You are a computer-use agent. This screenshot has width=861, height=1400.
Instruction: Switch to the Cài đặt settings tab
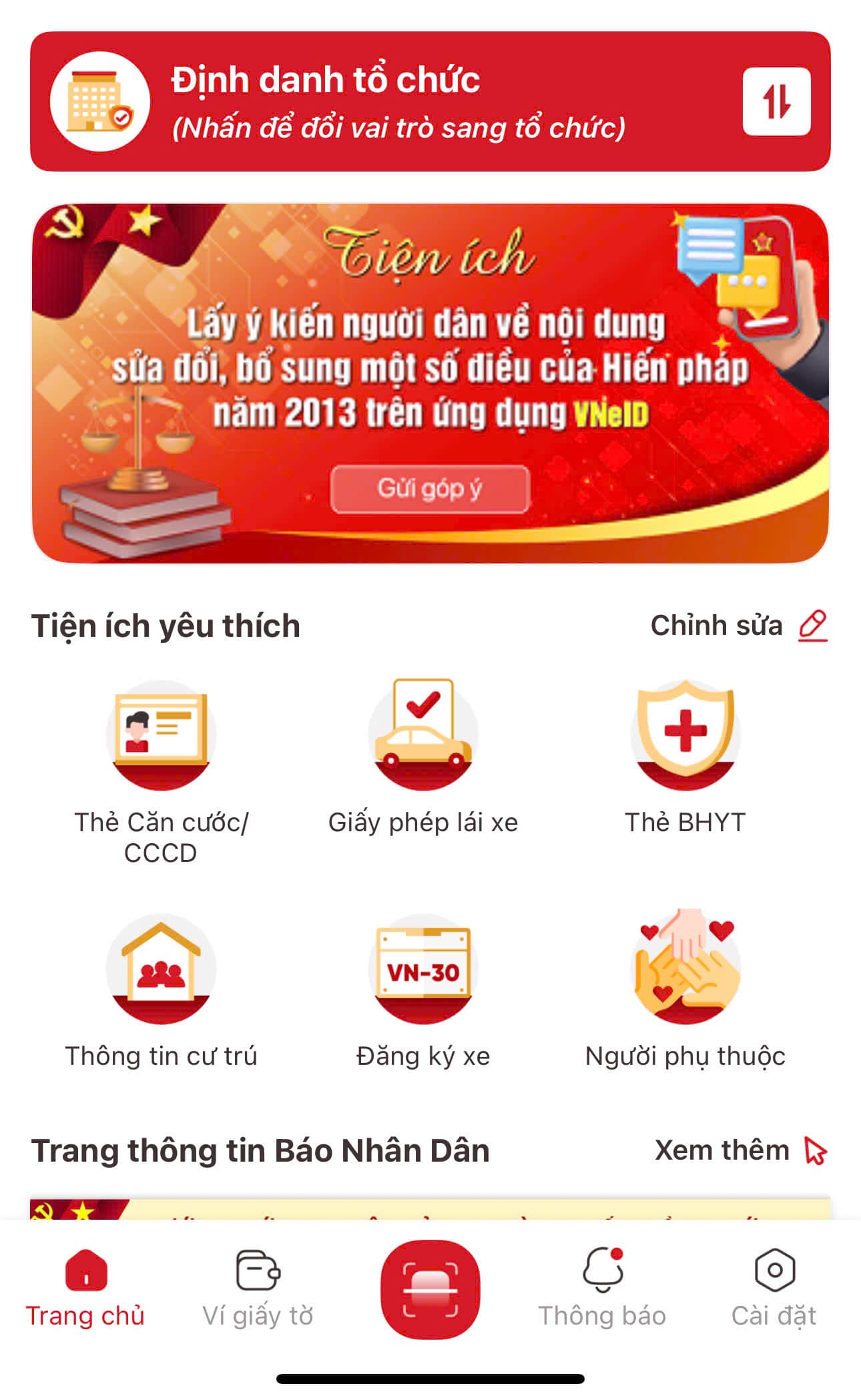(x=774, y=1289)
